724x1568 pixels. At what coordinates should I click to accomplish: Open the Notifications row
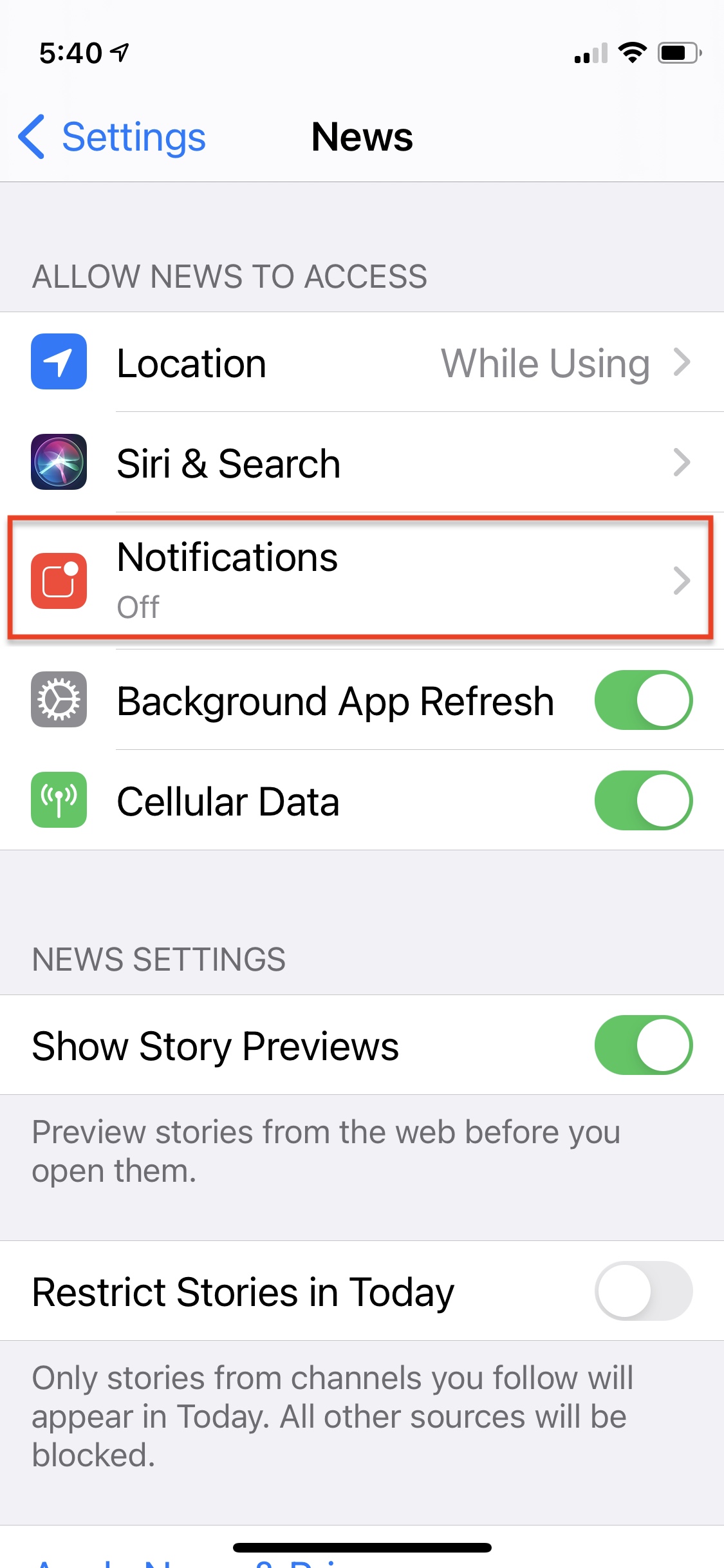362,580
